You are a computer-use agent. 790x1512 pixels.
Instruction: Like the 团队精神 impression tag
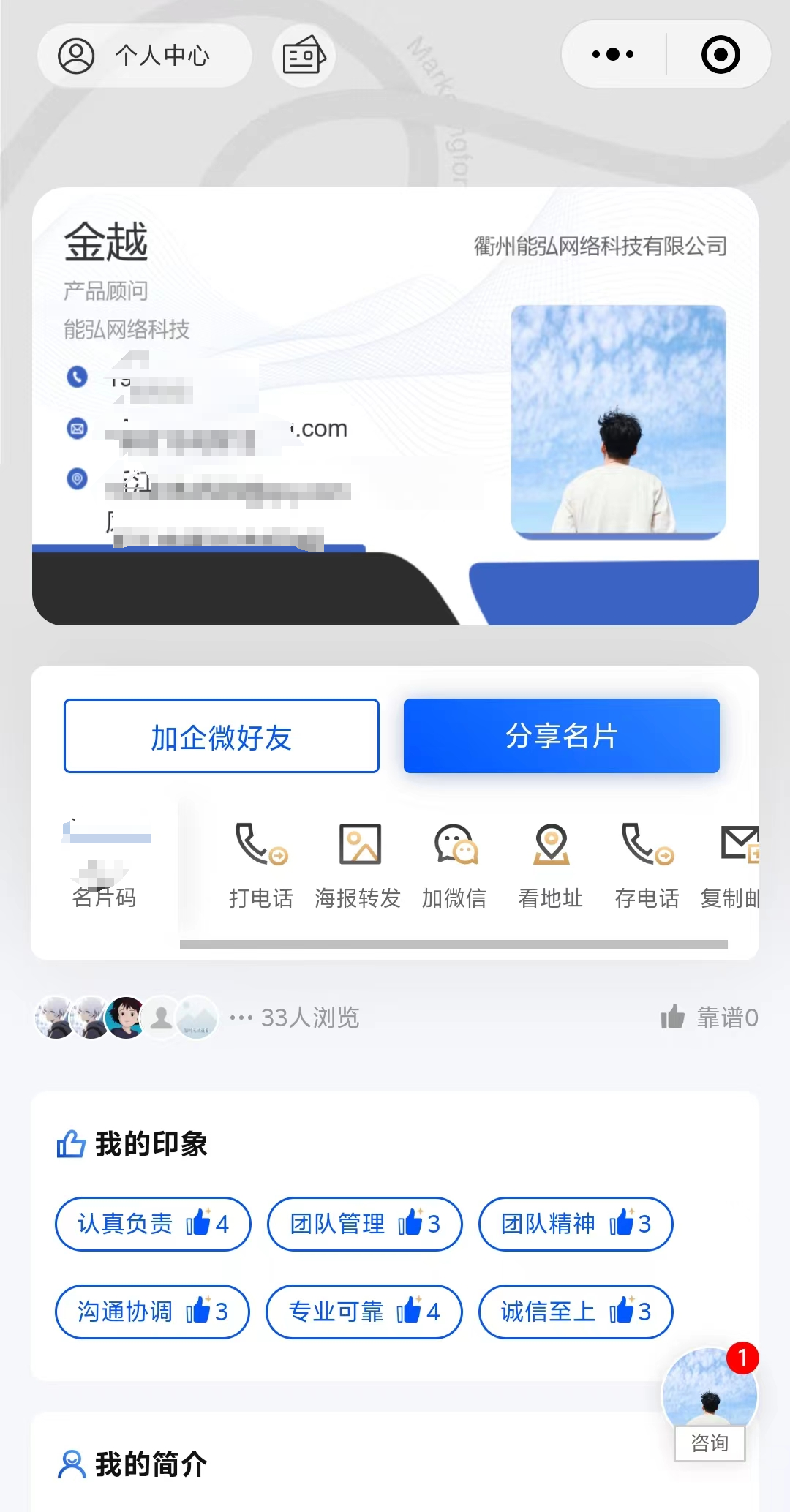tap(576, 1224)
